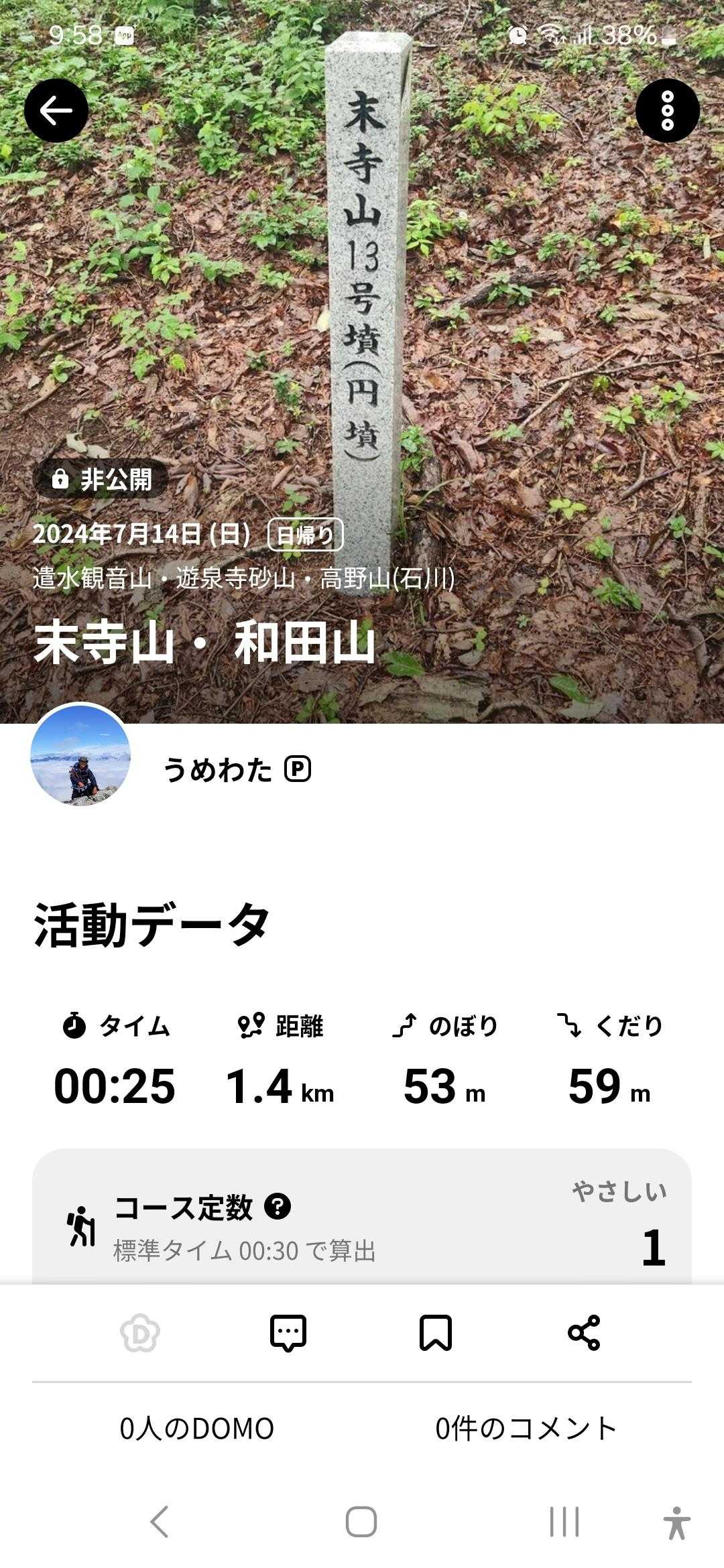The image size is (724, 1568).
Task: Give a DOMO to this activity
Action: click(140, 1333)
